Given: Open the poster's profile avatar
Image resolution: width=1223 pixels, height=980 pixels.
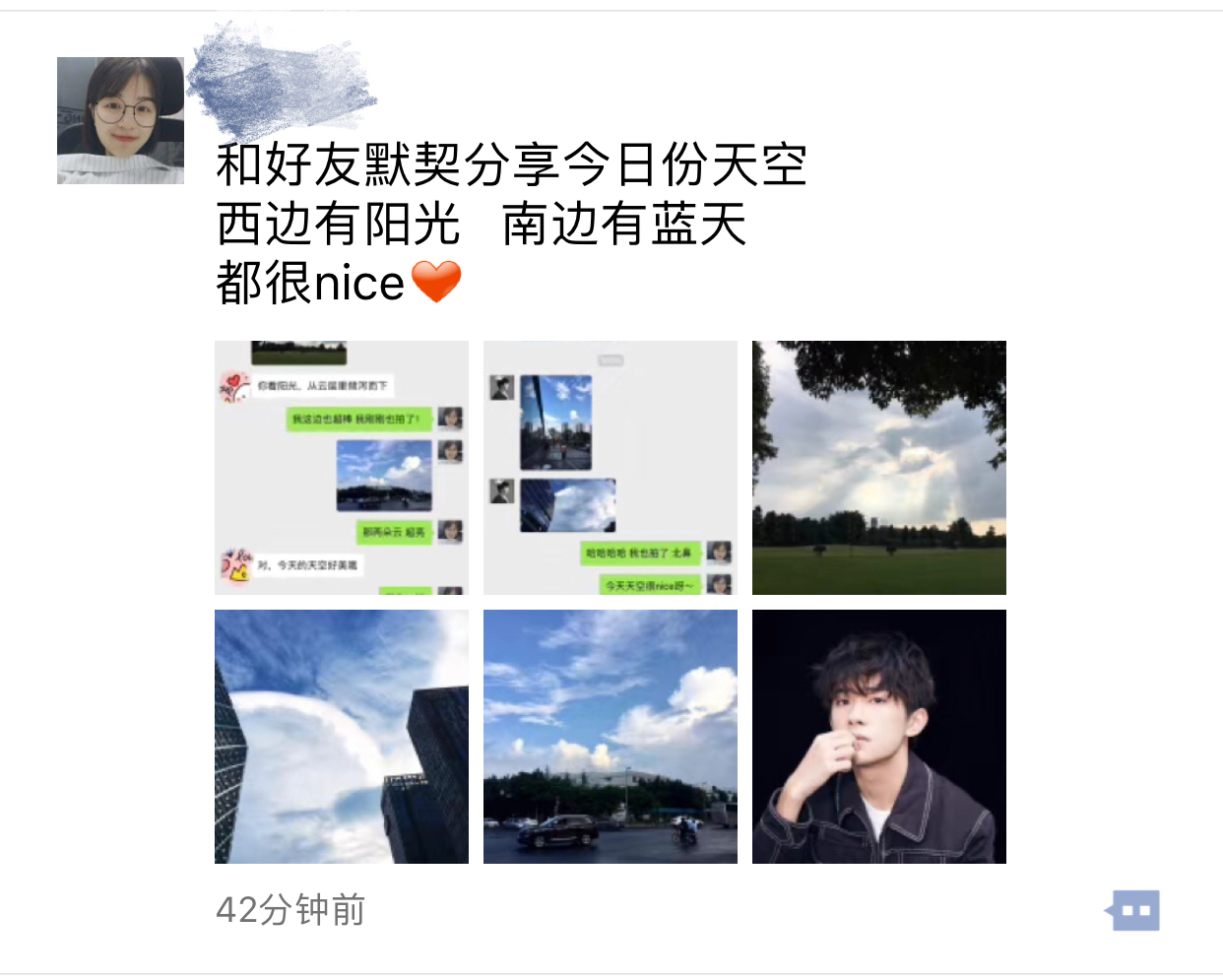Looking at the screenshot, I should point(120,120).
